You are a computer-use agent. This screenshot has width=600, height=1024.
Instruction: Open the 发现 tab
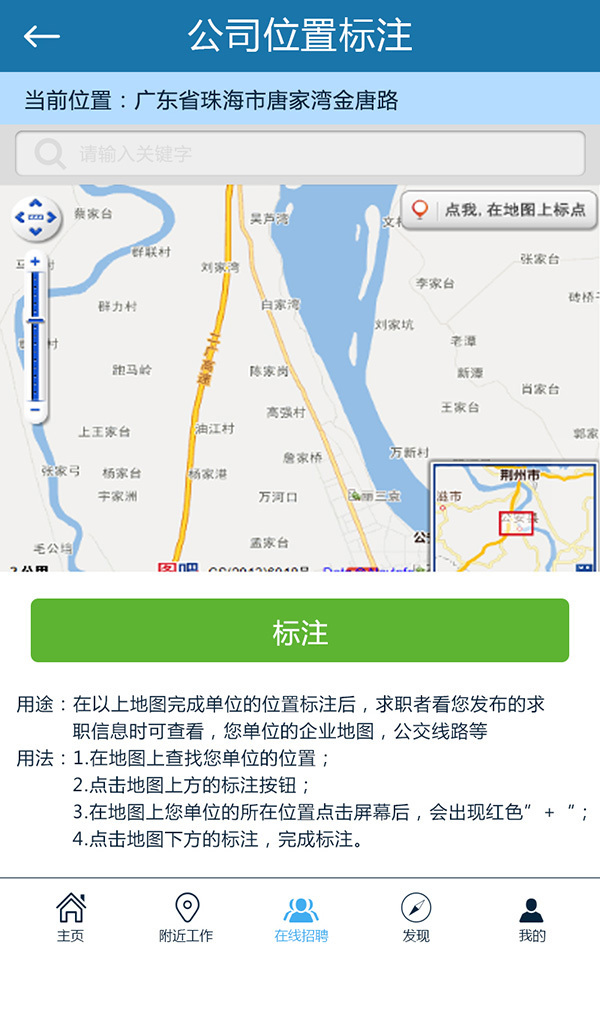416,918
